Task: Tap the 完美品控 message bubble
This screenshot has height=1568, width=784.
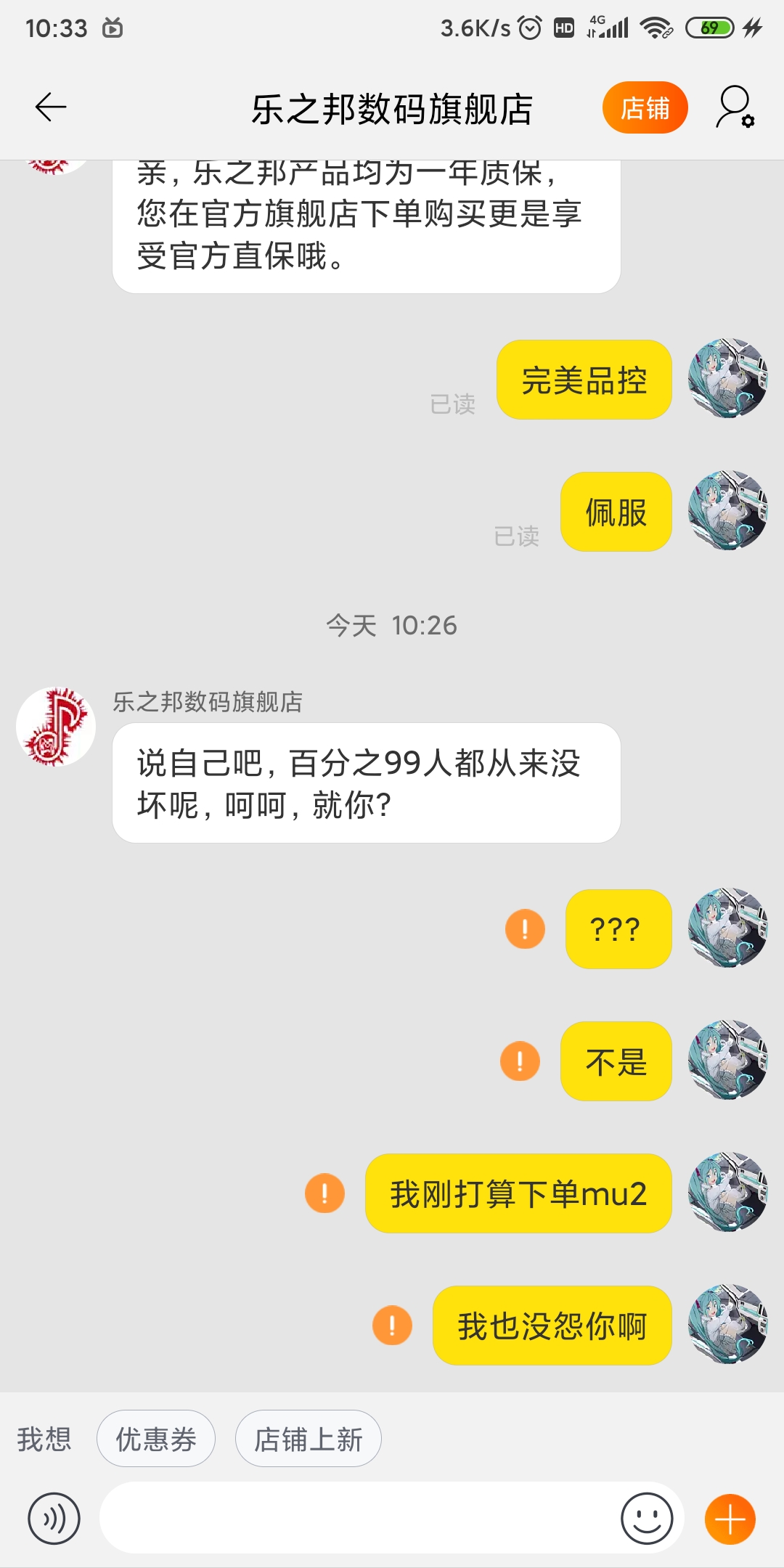Action: (584, 380)
